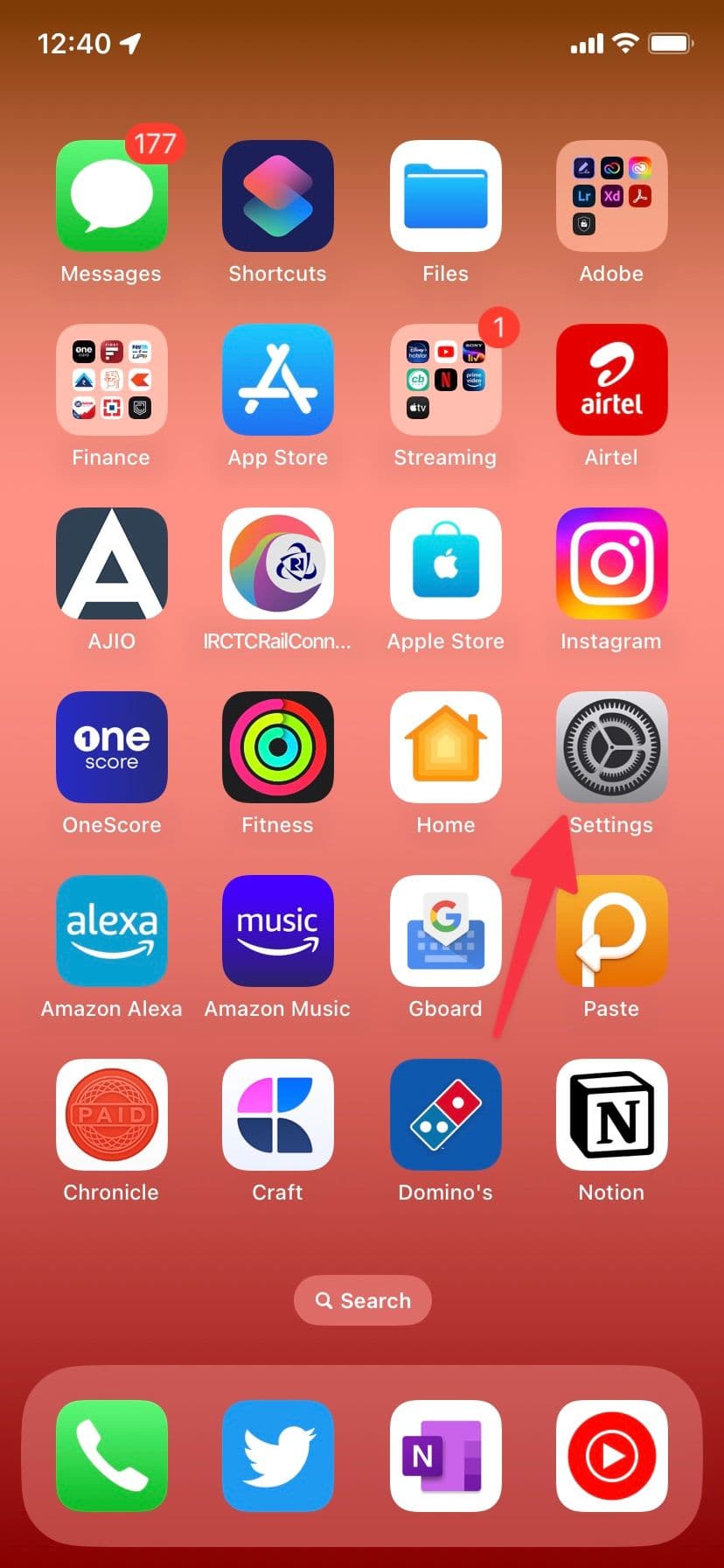Open the Phone app in dock

[x=111, y=1456]
